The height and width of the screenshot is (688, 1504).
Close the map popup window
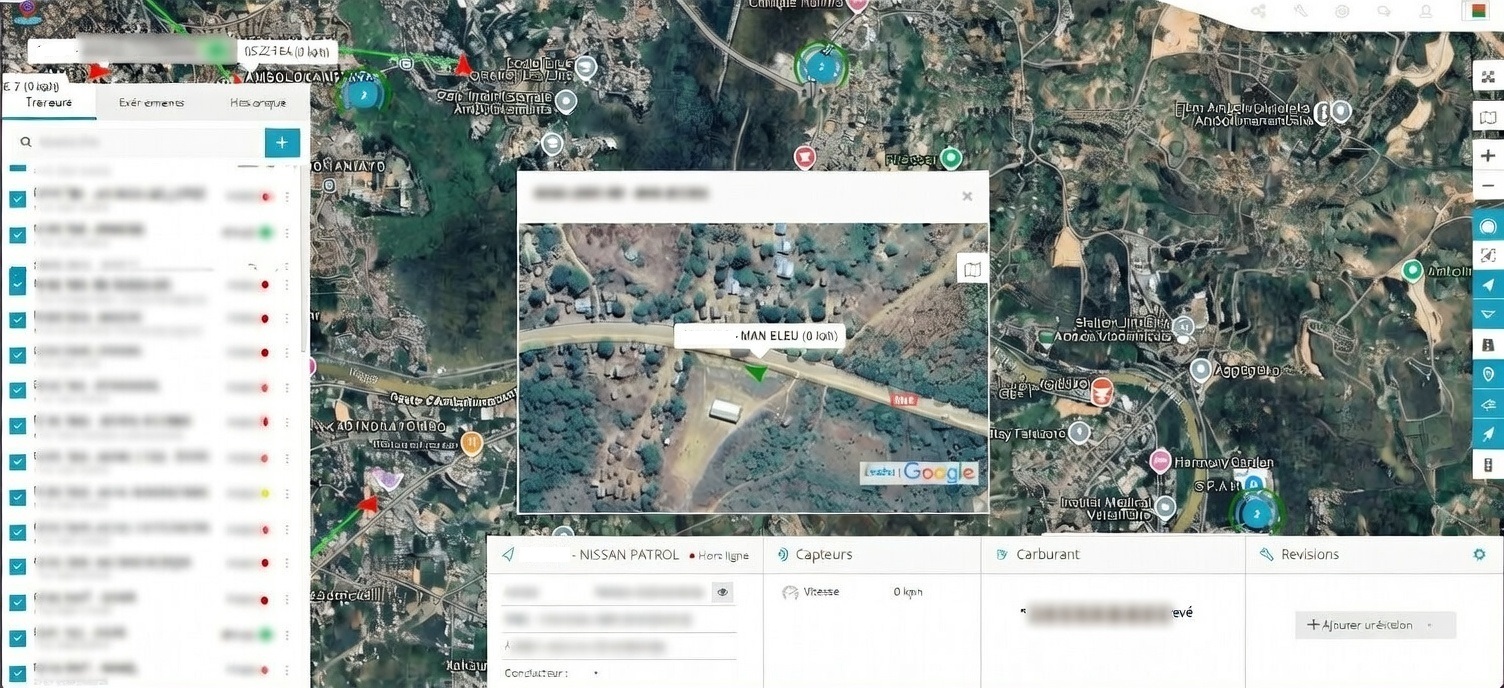(967, 196)
